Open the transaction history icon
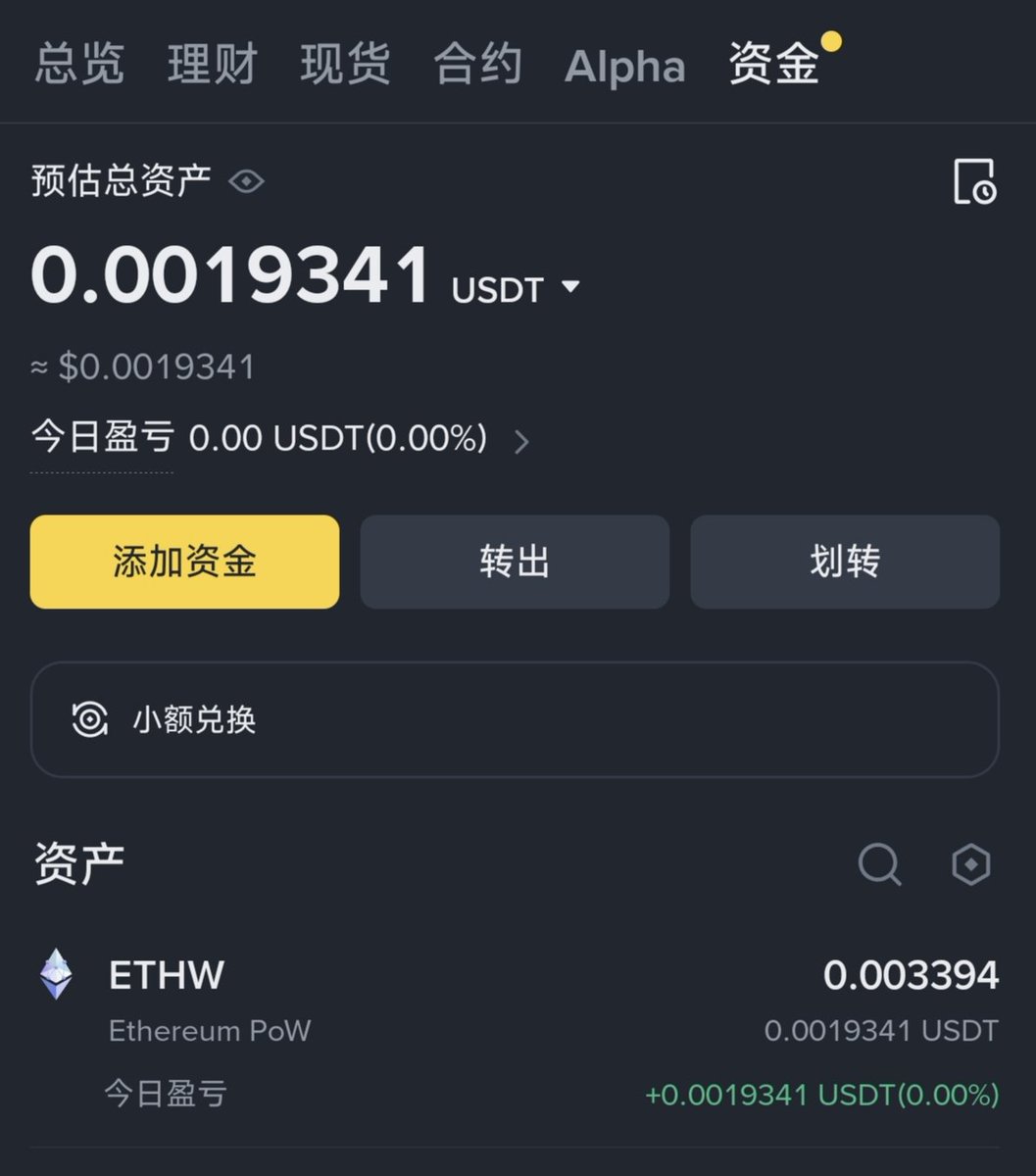Viewport: 1036px width, 1176px height. 974,181
